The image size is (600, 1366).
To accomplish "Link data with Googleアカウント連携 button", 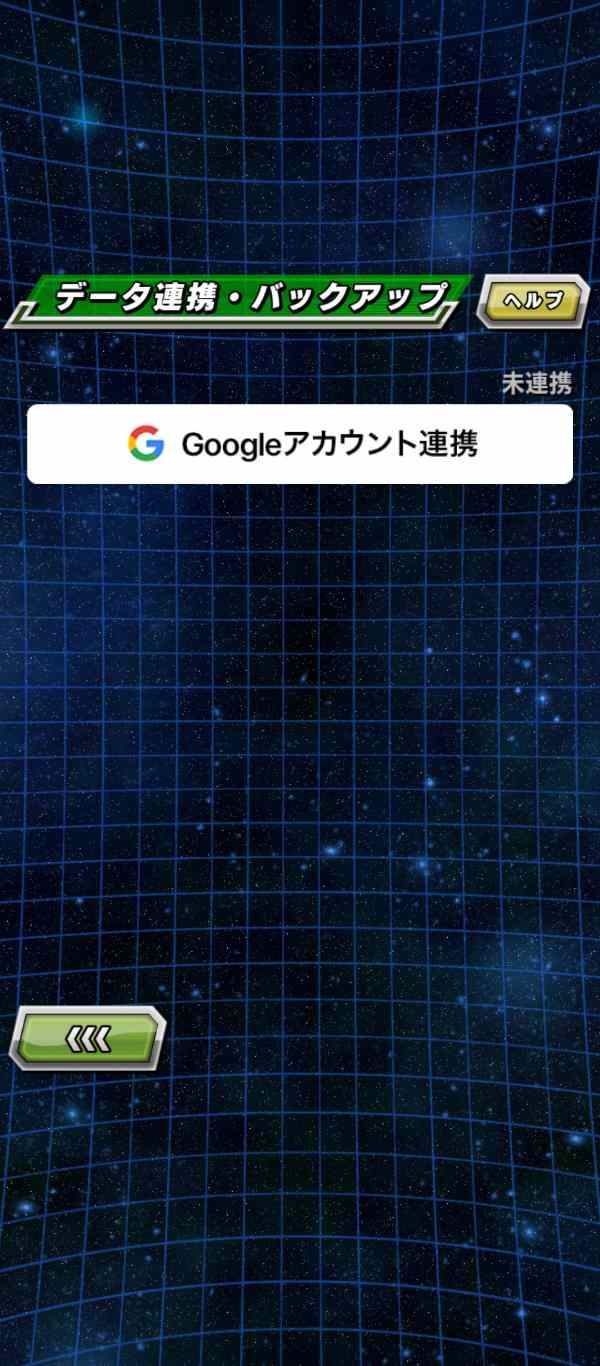I will (x=300, y=444).
